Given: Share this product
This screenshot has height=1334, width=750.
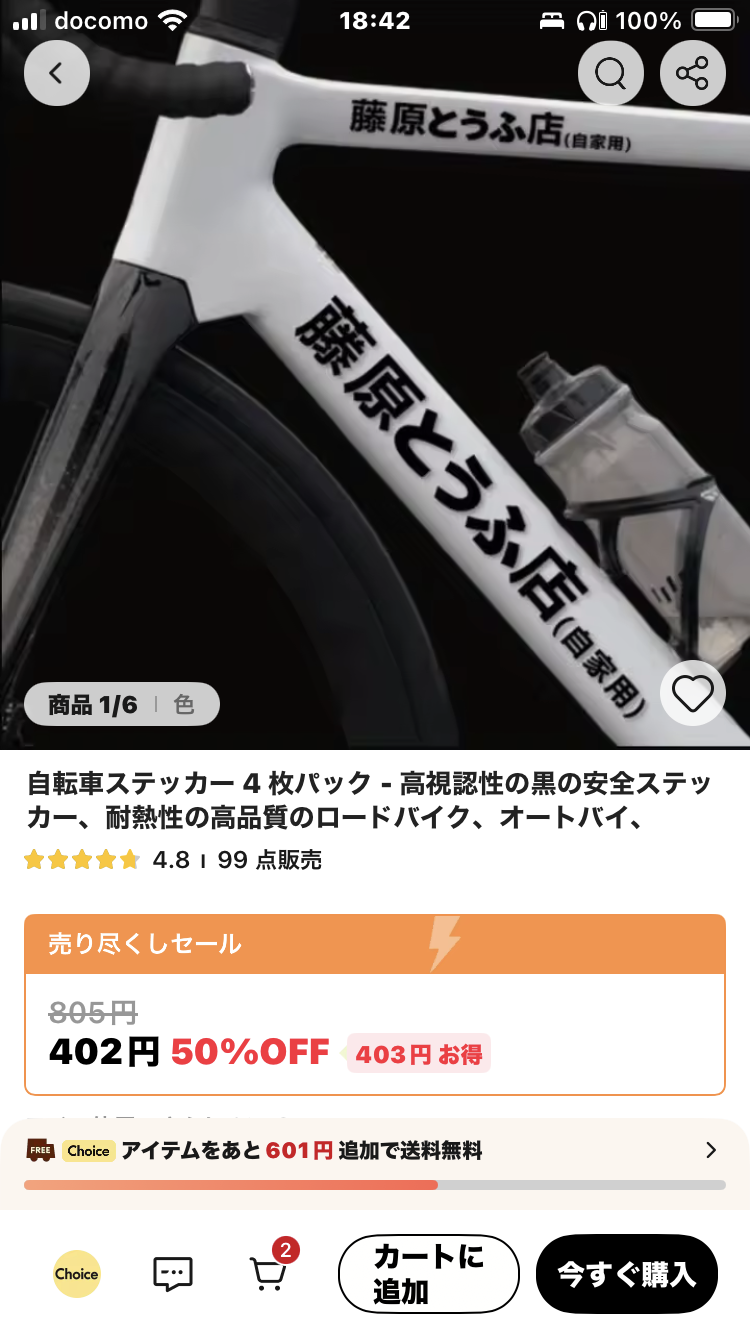Looking at the screenshot, I should click(692, 73).
